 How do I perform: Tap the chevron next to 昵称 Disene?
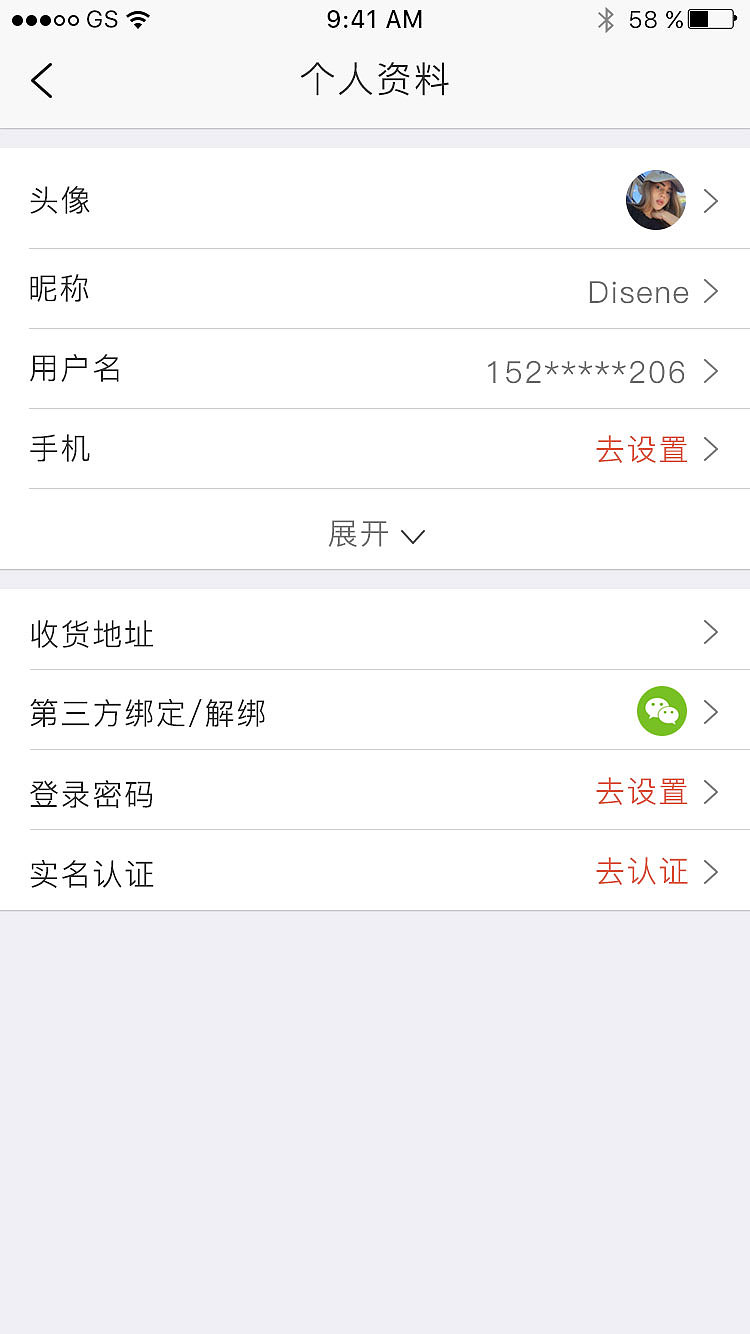point(711,292)
